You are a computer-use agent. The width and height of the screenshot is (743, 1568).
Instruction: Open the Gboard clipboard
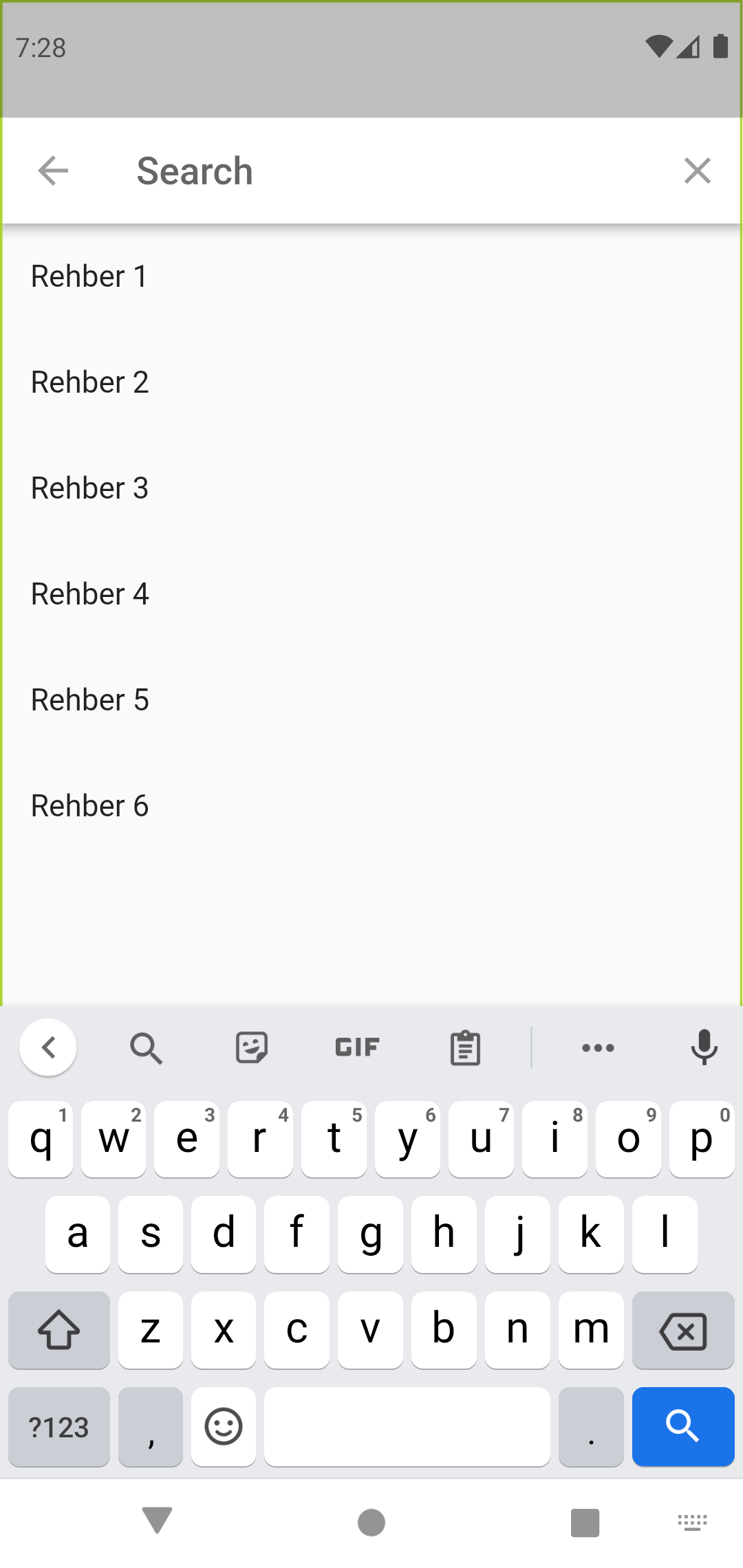464,1047
